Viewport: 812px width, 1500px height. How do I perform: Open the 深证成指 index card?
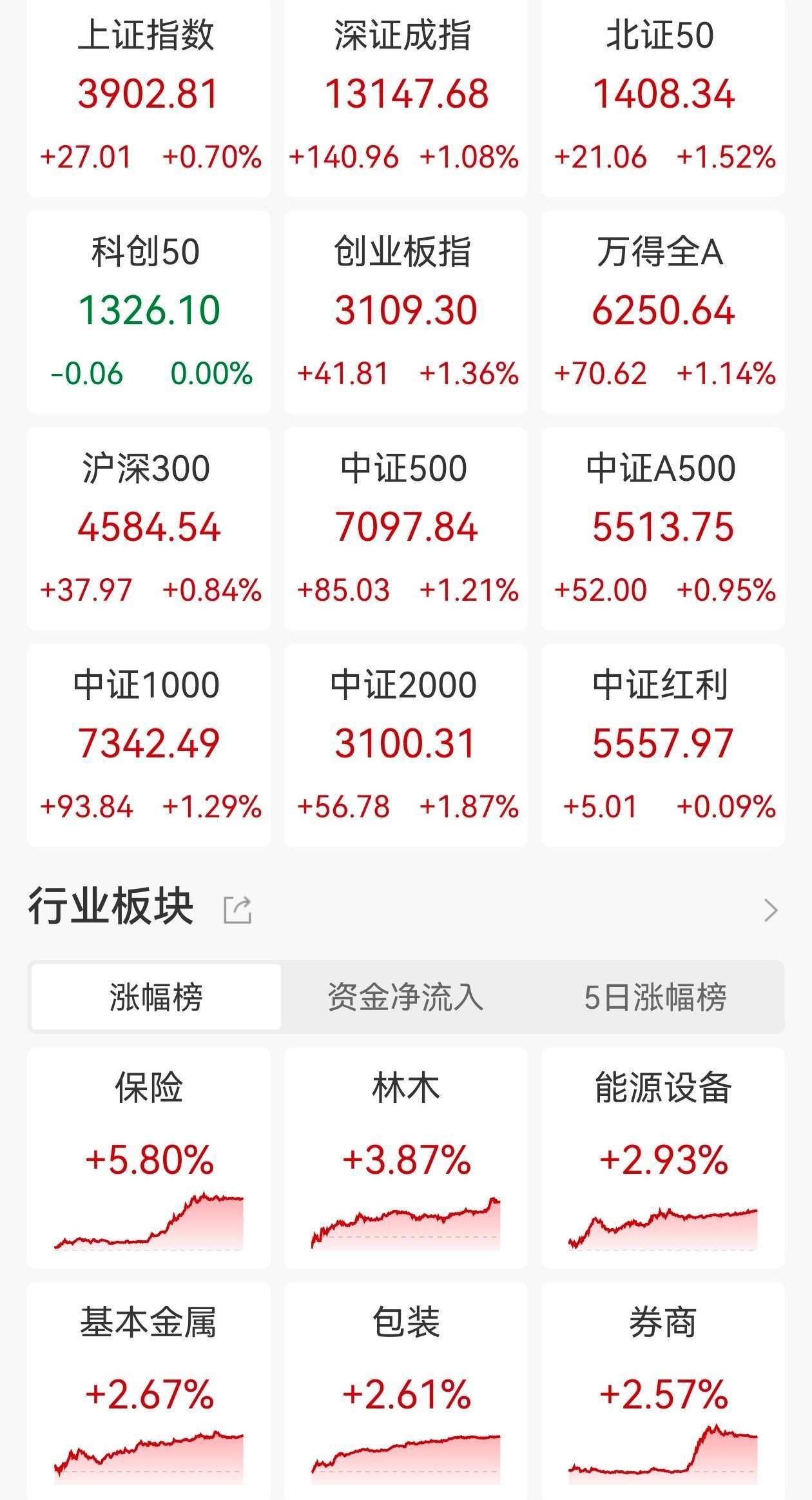(405, 97)
